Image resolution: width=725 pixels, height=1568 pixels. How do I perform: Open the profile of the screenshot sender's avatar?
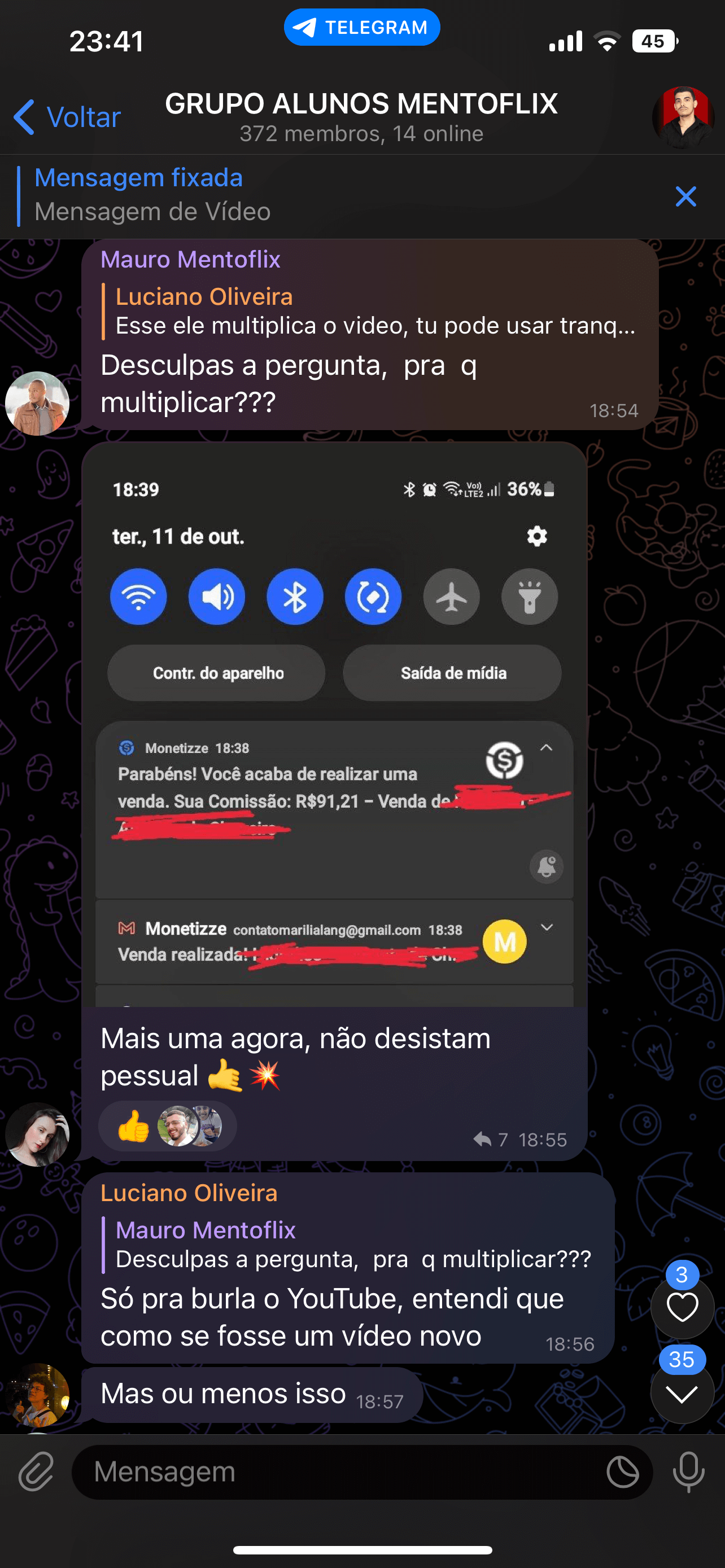tap(37, 1134)
